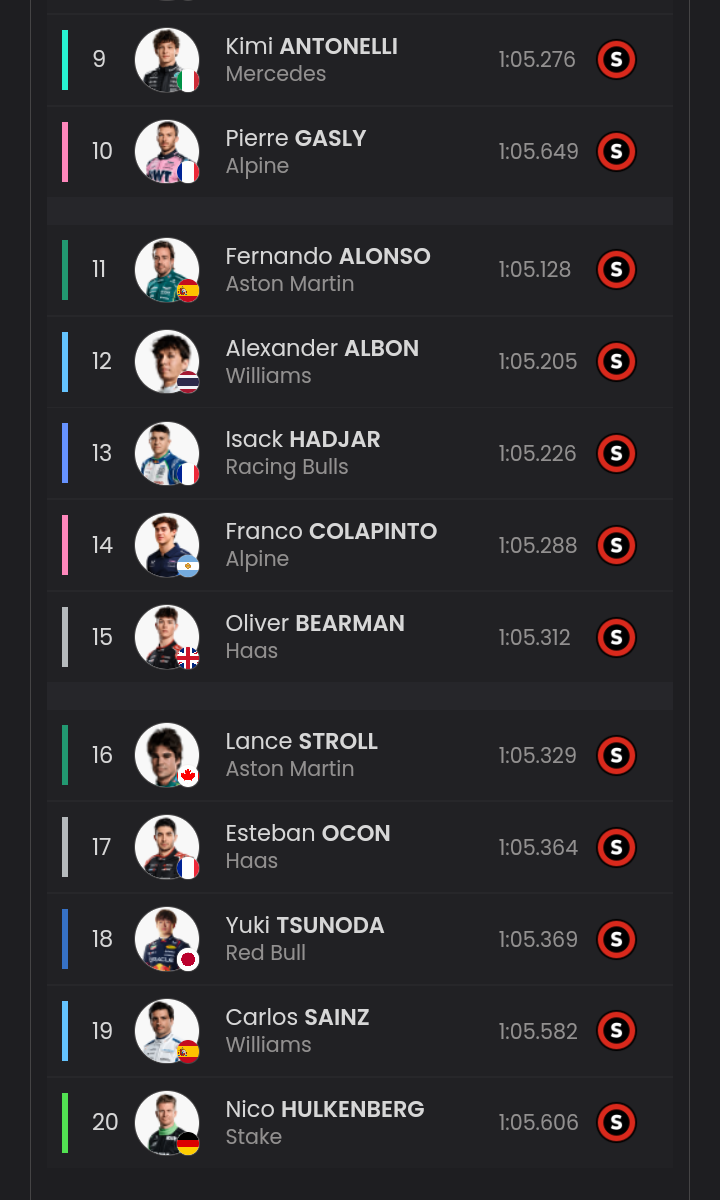Open Pierre Gasly's result row
Image resolution: width=720 pixels, height=1200 pixels.
click(360, 152)
